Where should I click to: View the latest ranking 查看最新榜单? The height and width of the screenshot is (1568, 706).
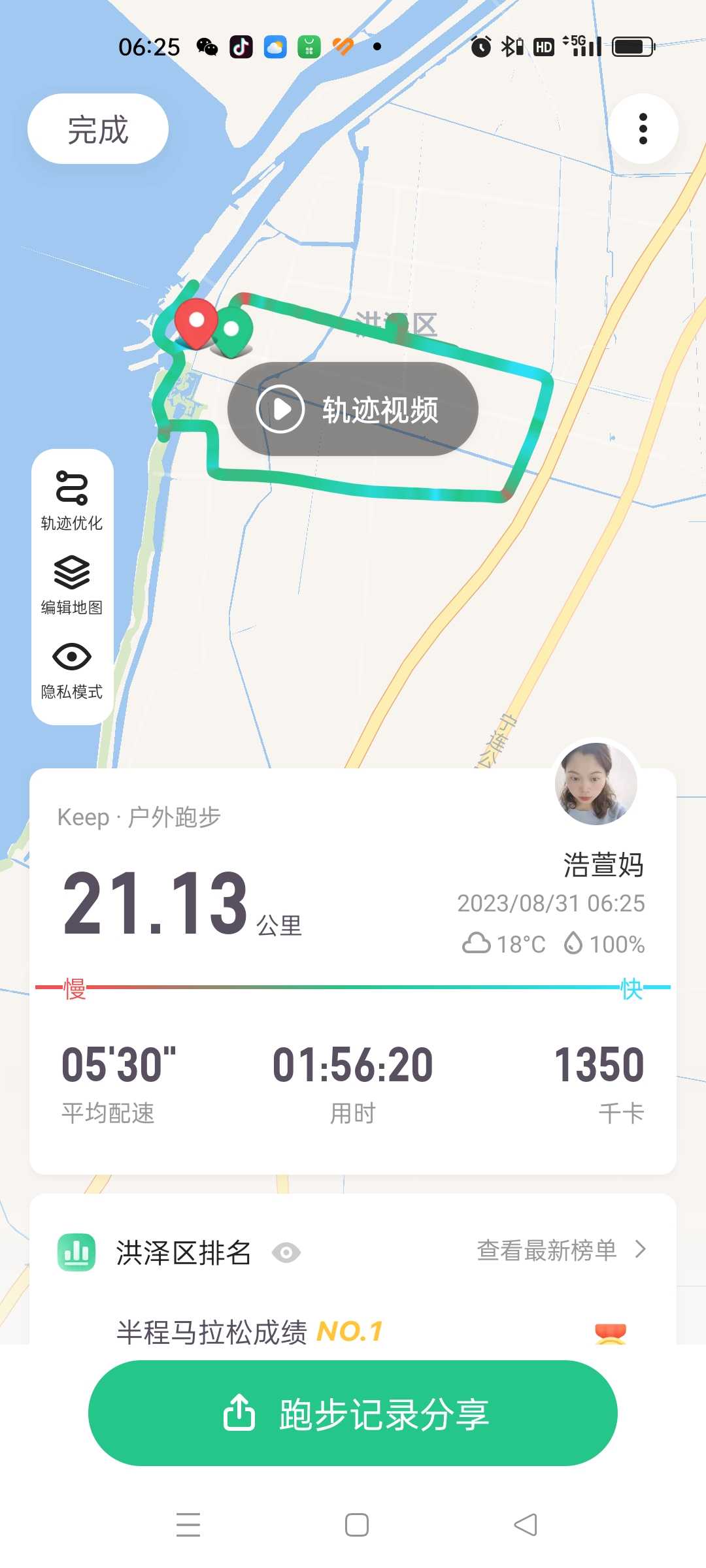(562, 1250)
